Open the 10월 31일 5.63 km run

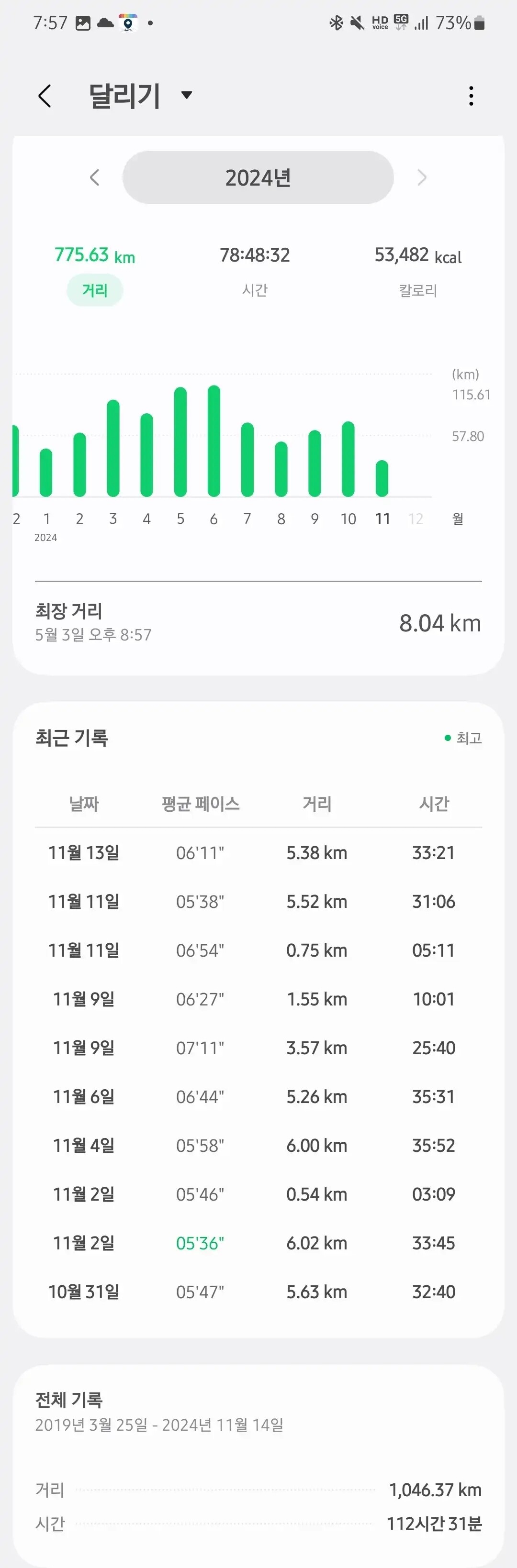tap(258, 1292)
